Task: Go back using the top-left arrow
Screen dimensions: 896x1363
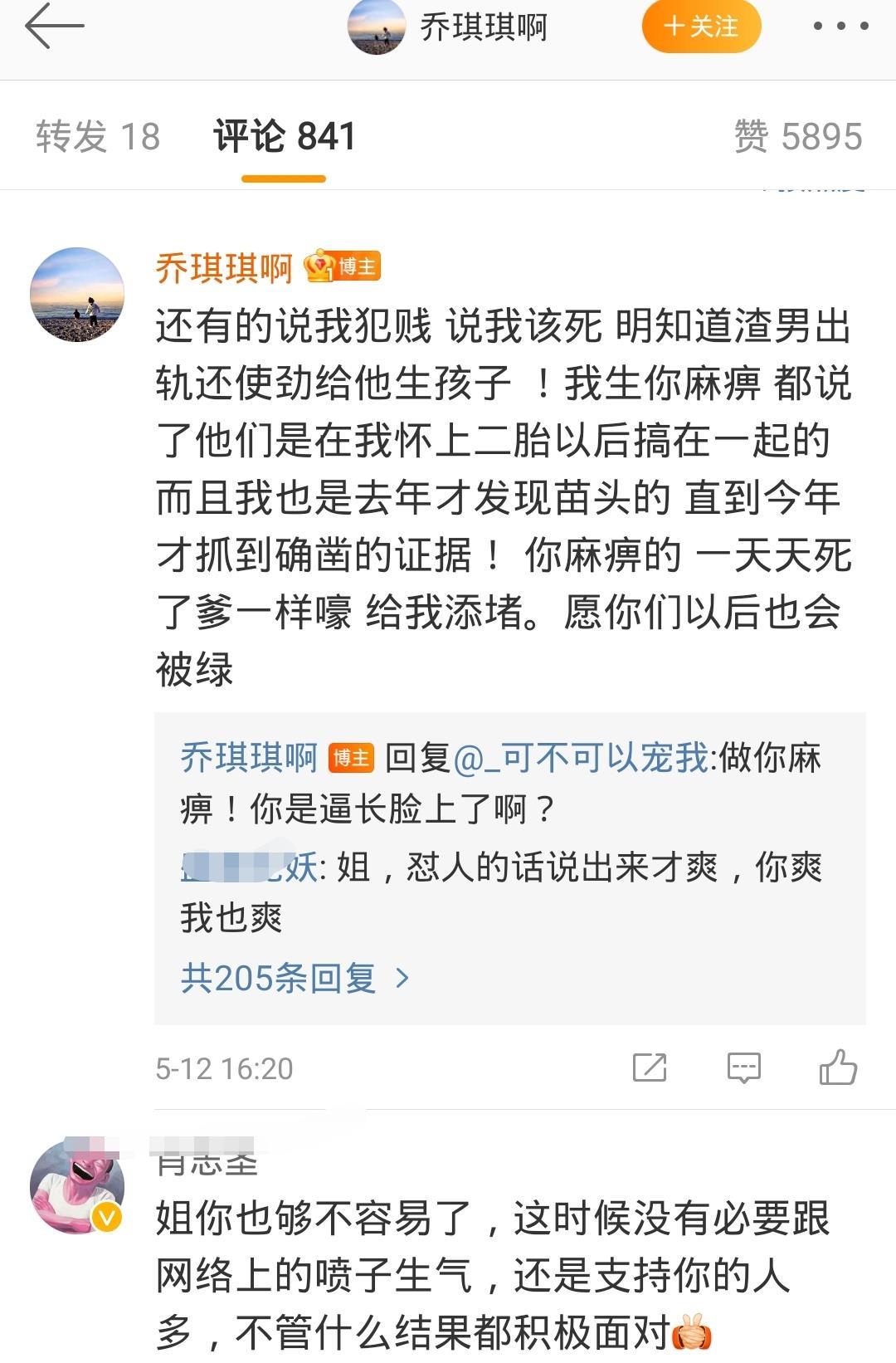Action: point(55,27)
